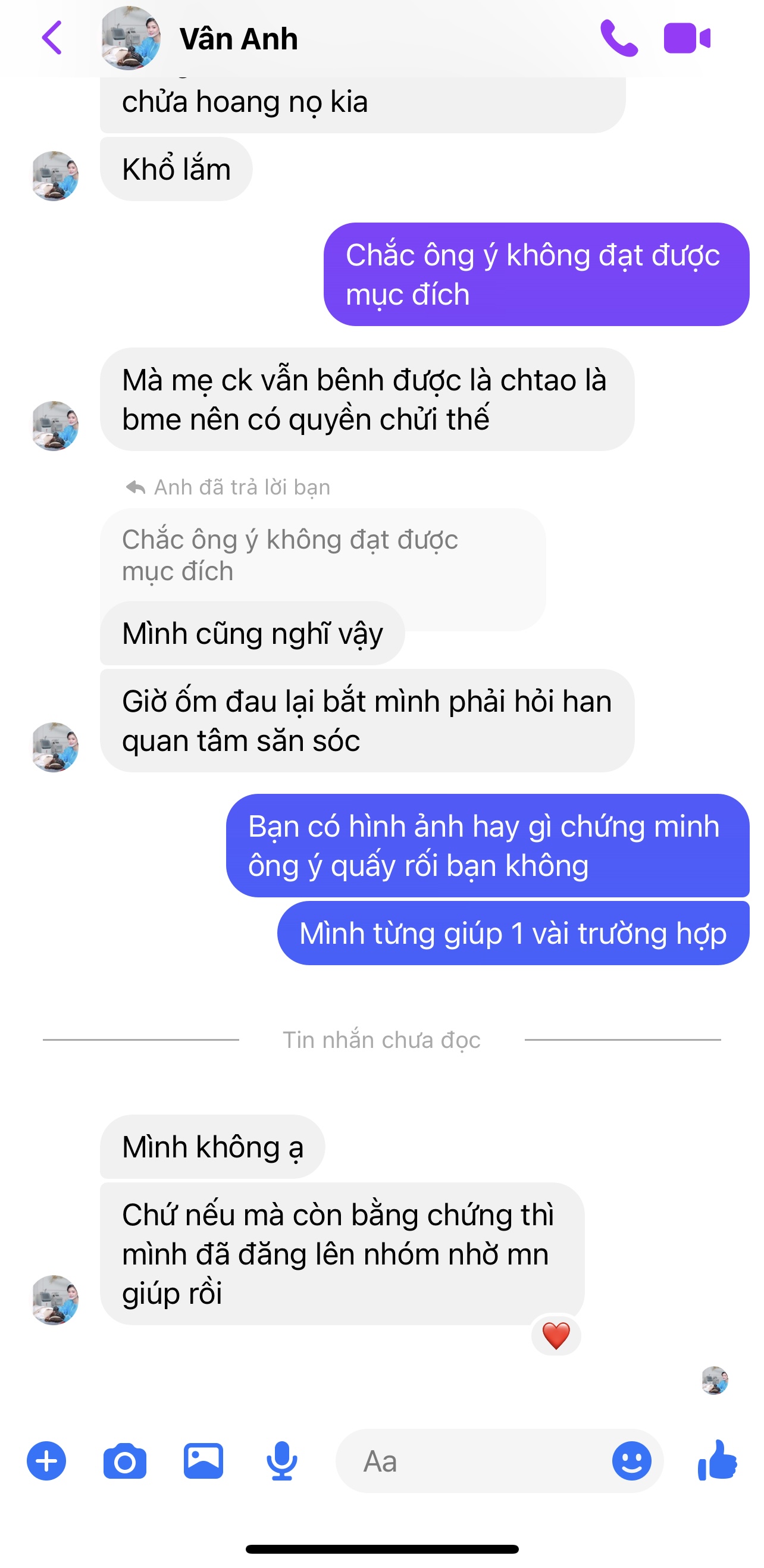Record a voice message with the microphone
The image size is (764, 1568).
pos(282,1461)
